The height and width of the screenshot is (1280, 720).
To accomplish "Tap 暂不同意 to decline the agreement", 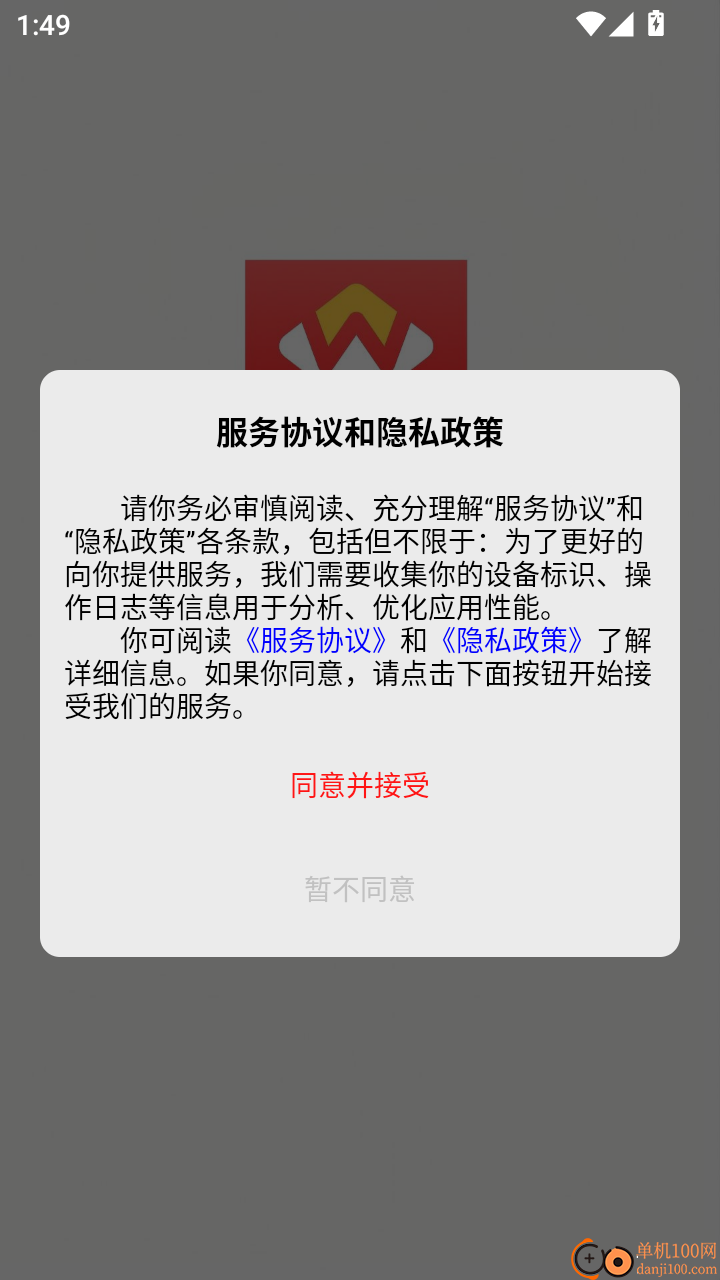I will pyautogui.click(x=359, y=890).
